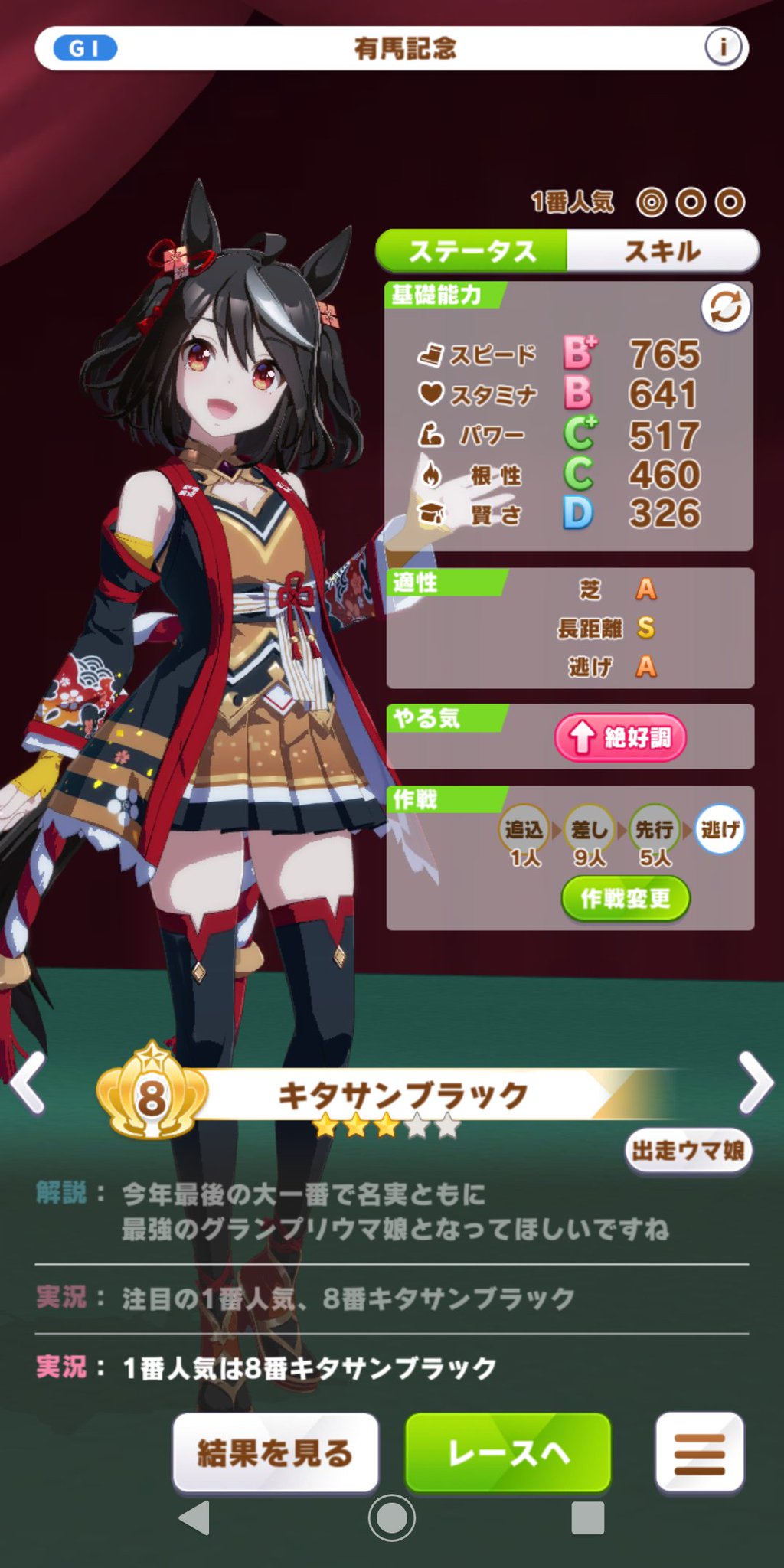
Task: Tap the refresh icon in 基礎能力 panel
Action: coord(725,308)
